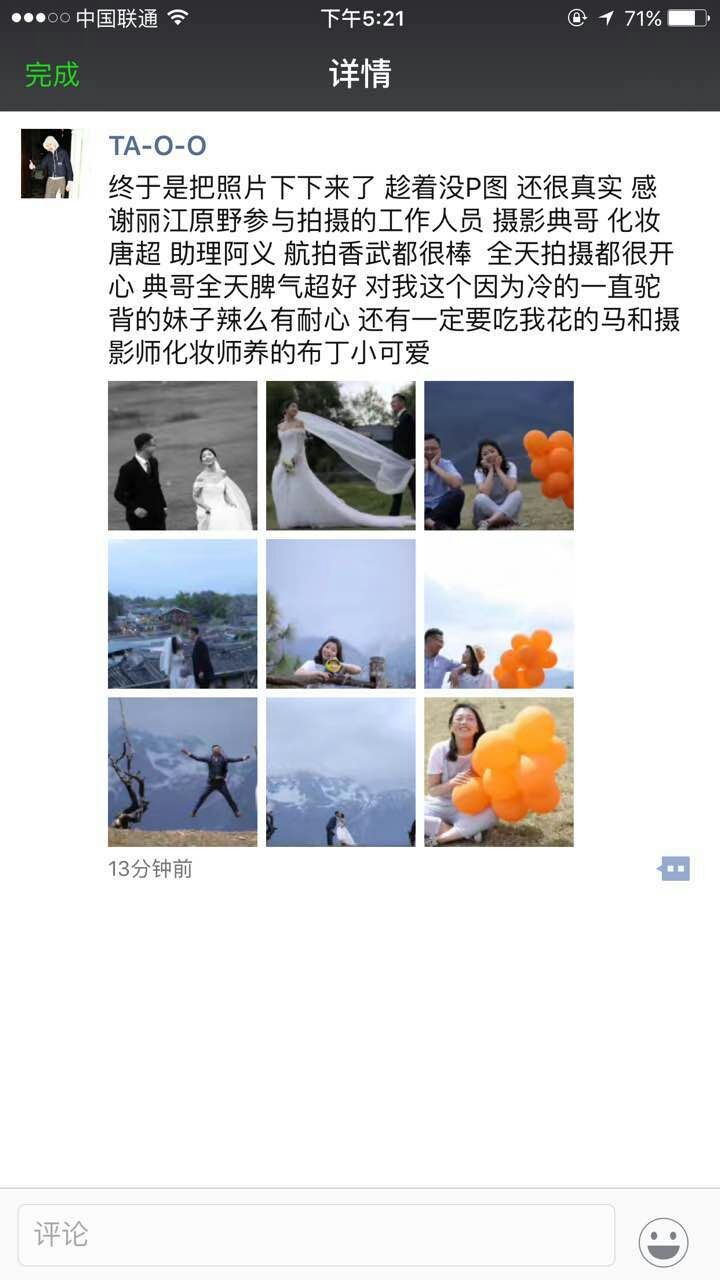View the black-and-white couple photo
This screenshot has width=720, height=1280.
pos(182,455)
